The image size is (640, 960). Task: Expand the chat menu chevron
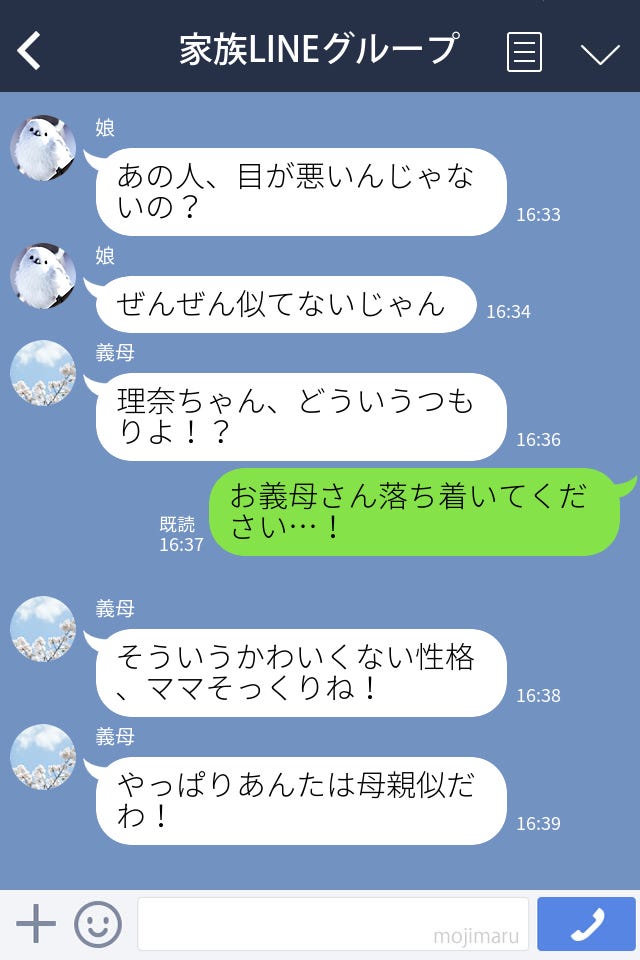[600, 54]
